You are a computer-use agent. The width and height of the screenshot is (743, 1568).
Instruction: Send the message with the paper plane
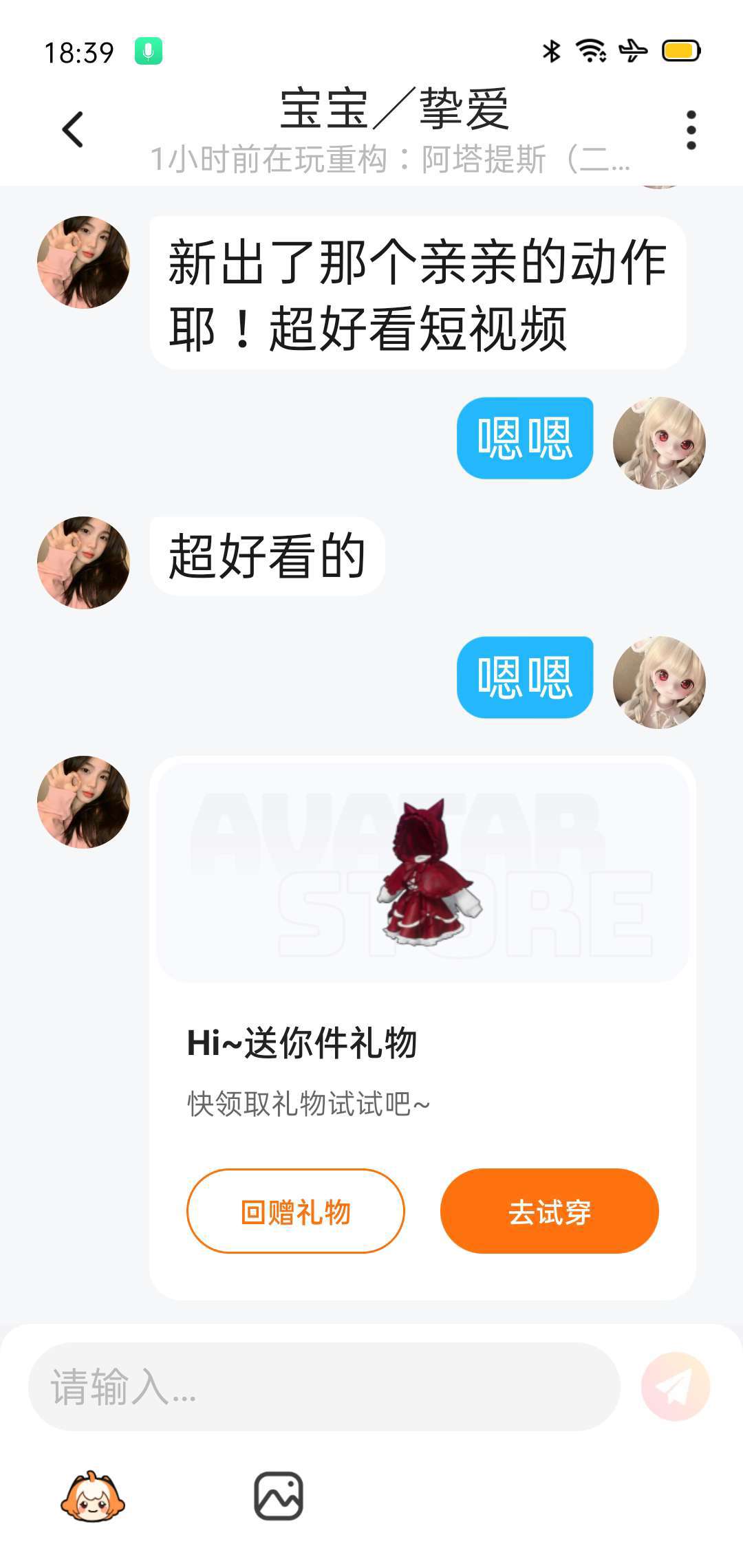675,1386
